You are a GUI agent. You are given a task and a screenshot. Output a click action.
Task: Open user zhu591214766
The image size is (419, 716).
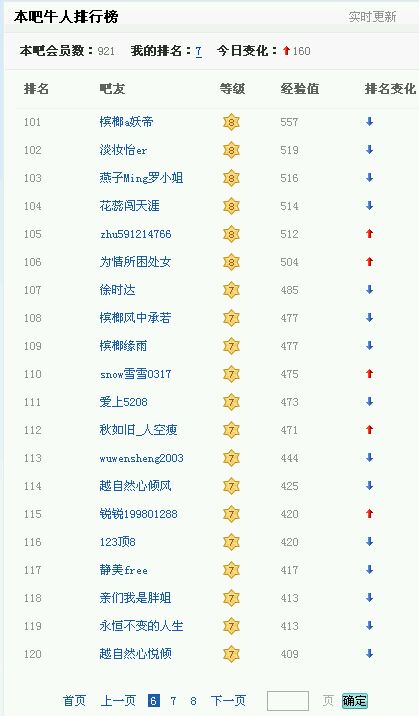[x=136, y=234]
